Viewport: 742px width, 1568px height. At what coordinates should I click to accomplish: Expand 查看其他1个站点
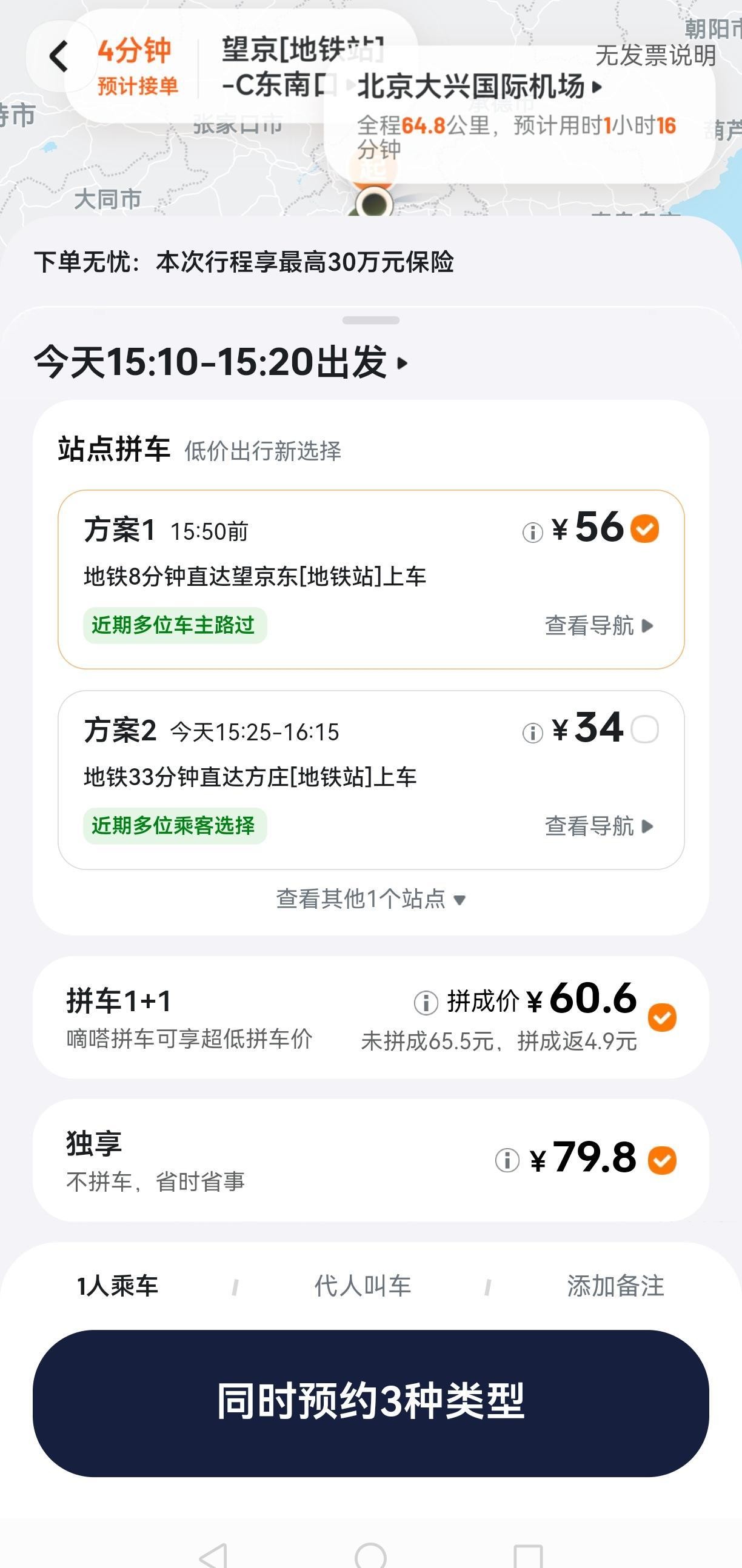click(x=370, y=899)
